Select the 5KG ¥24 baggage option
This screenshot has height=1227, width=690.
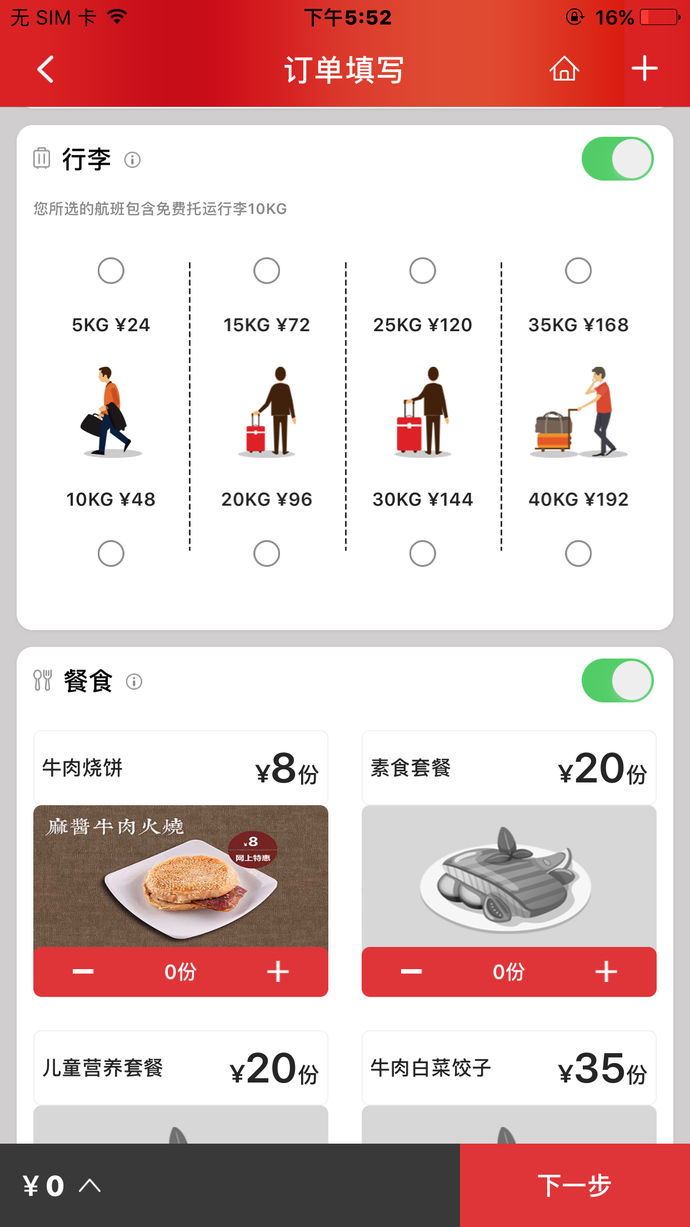coord(111,270)
